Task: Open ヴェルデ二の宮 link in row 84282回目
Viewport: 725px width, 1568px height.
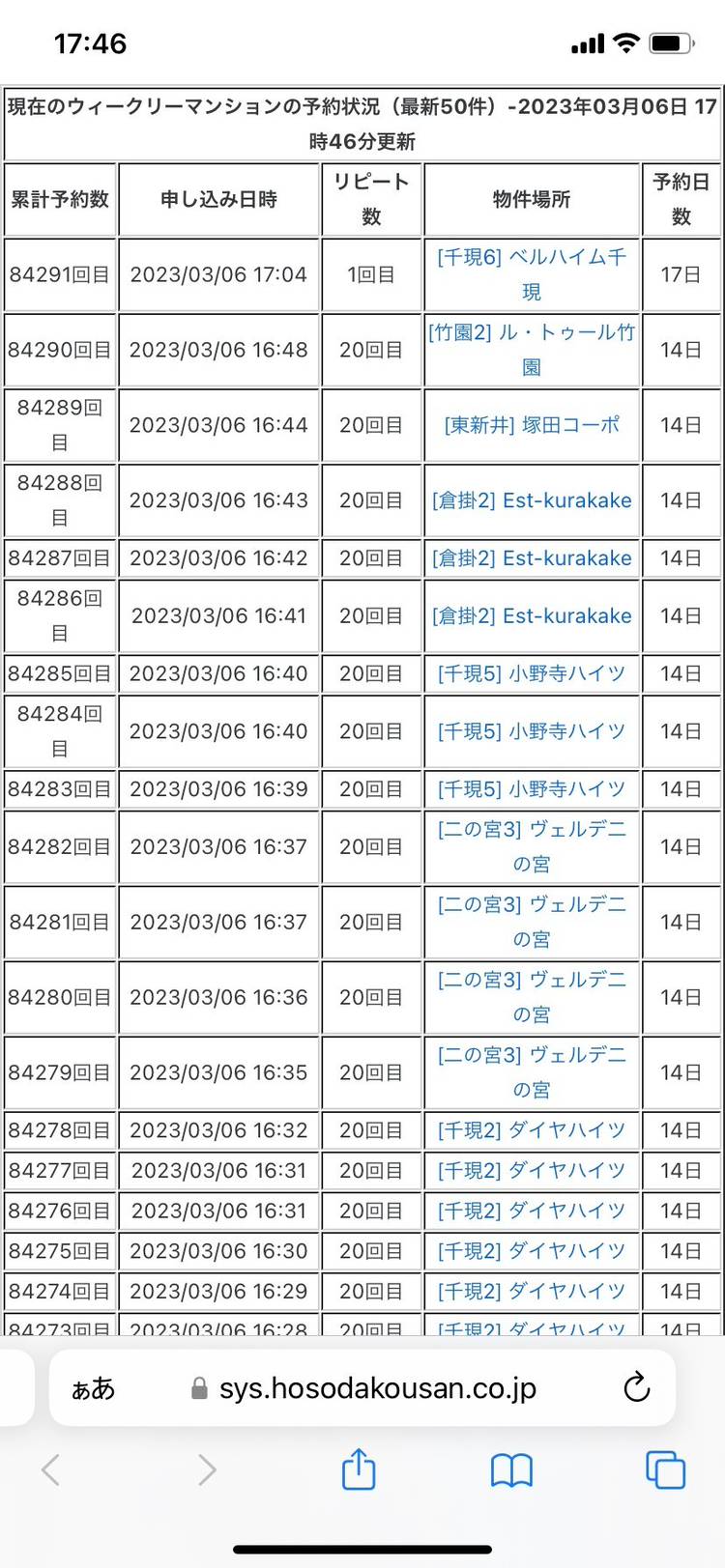Action: pos(532,846)
